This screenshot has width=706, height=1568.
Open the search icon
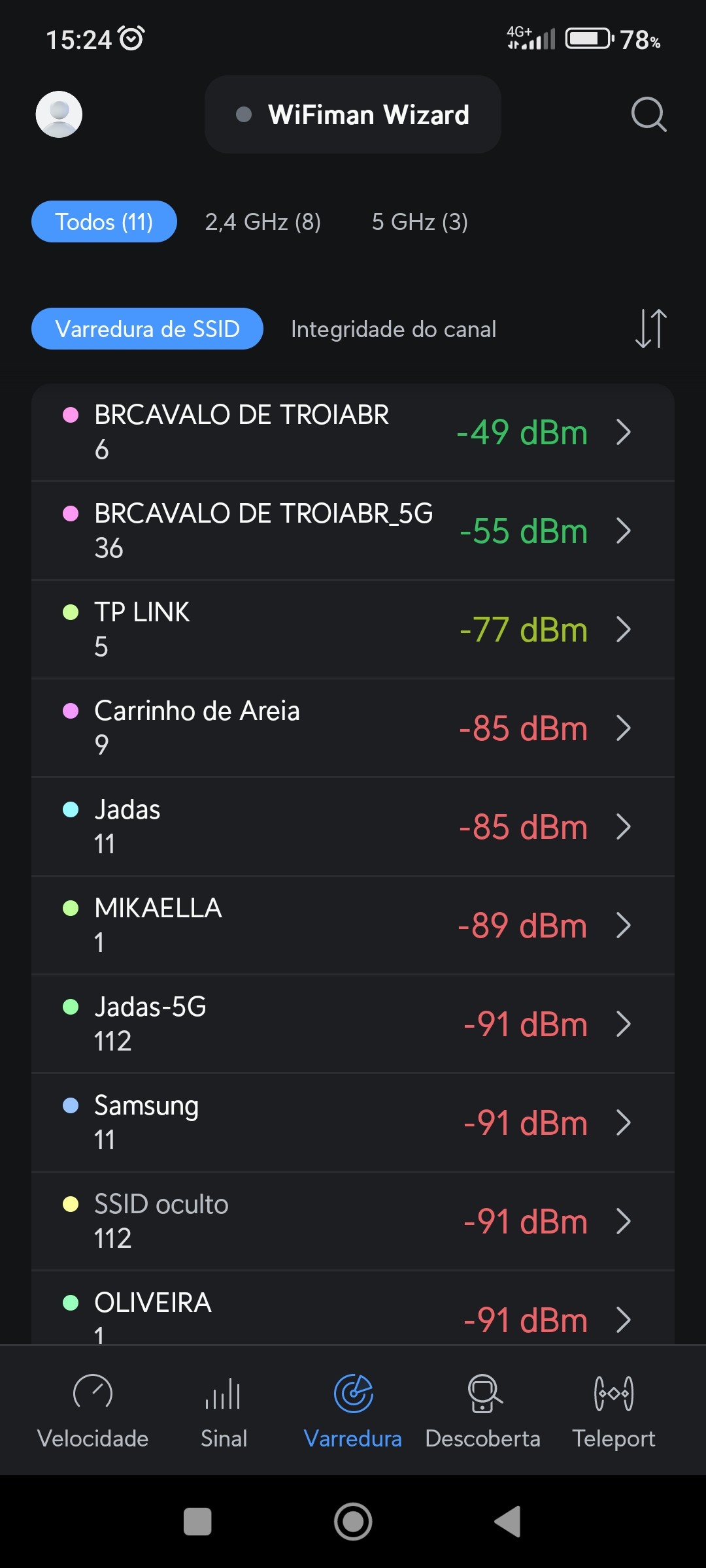click(648, 115)
